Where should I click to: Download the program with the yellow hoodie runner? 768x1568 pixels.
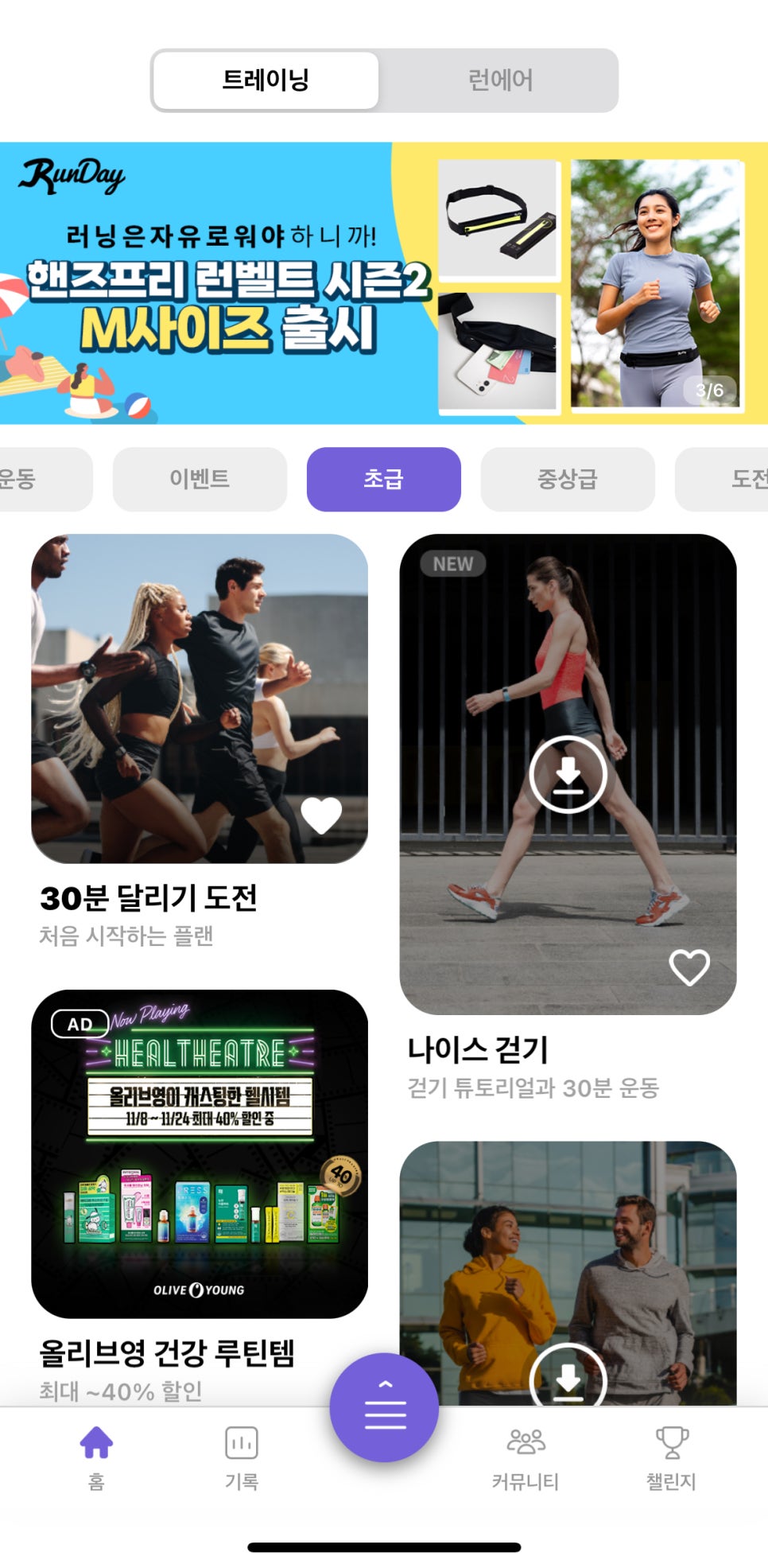click(x=568, y=1376)
